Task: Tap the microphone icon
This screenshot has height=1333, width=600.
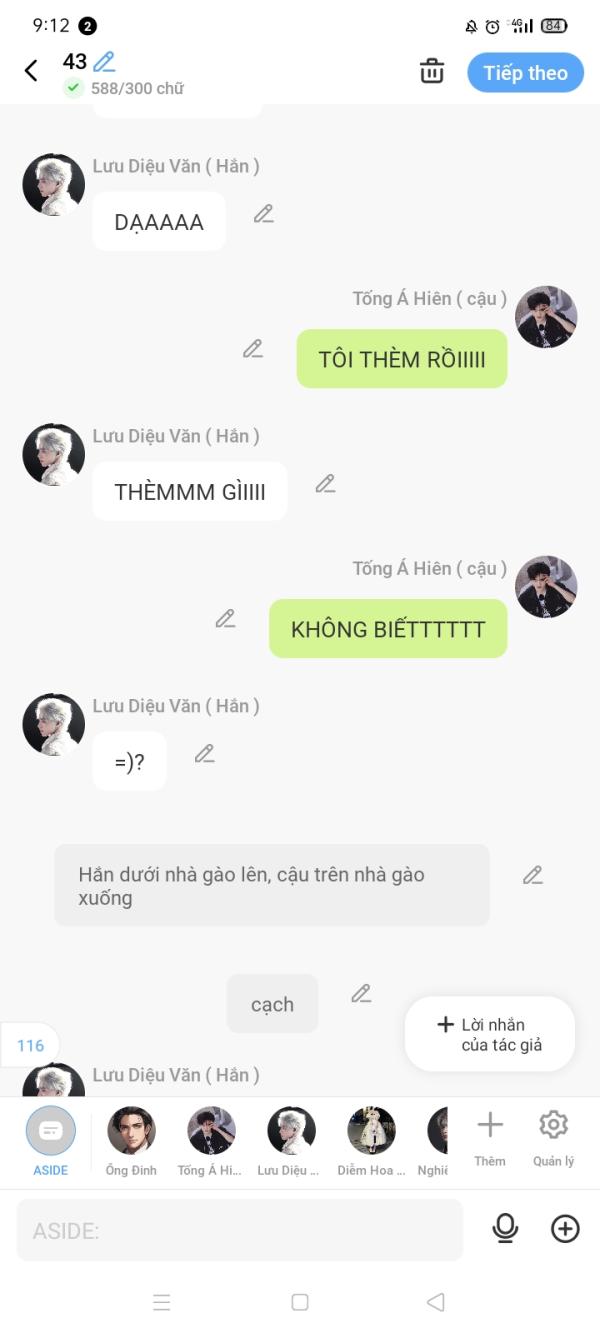Action: click(x=506, y=1229)
